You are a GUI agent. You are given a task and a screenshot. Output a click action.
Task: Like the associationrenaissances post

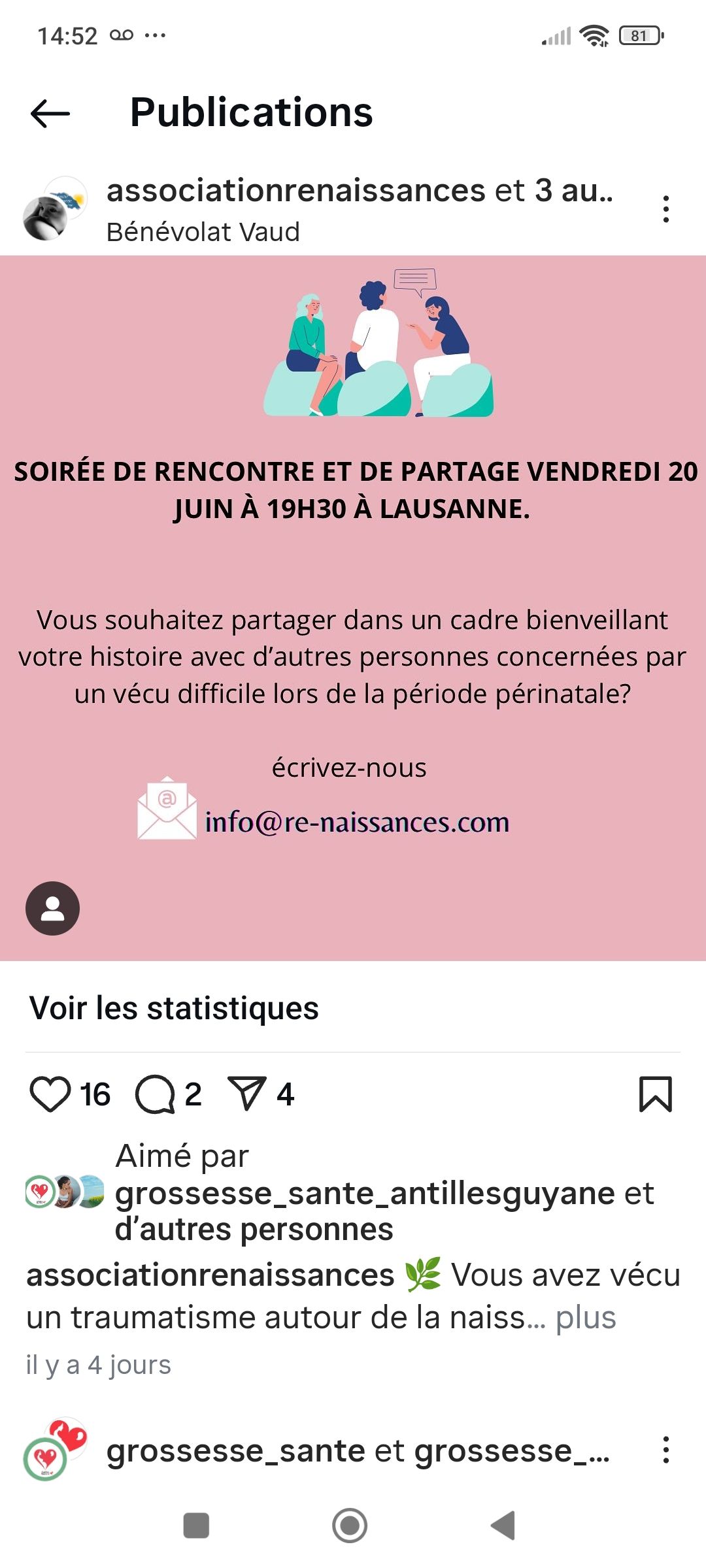point(50,1094)
